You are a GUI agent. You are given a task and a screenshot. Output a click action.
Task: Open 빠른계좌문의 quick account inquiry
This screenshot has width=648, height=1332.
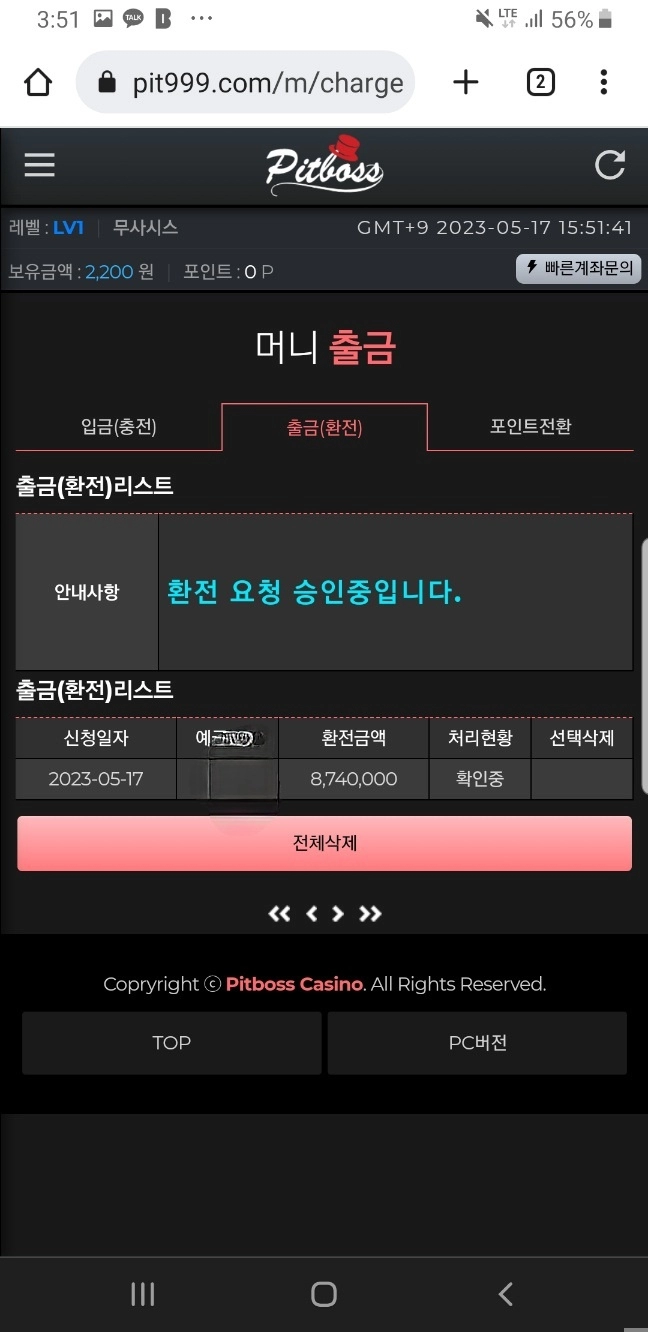578,268
